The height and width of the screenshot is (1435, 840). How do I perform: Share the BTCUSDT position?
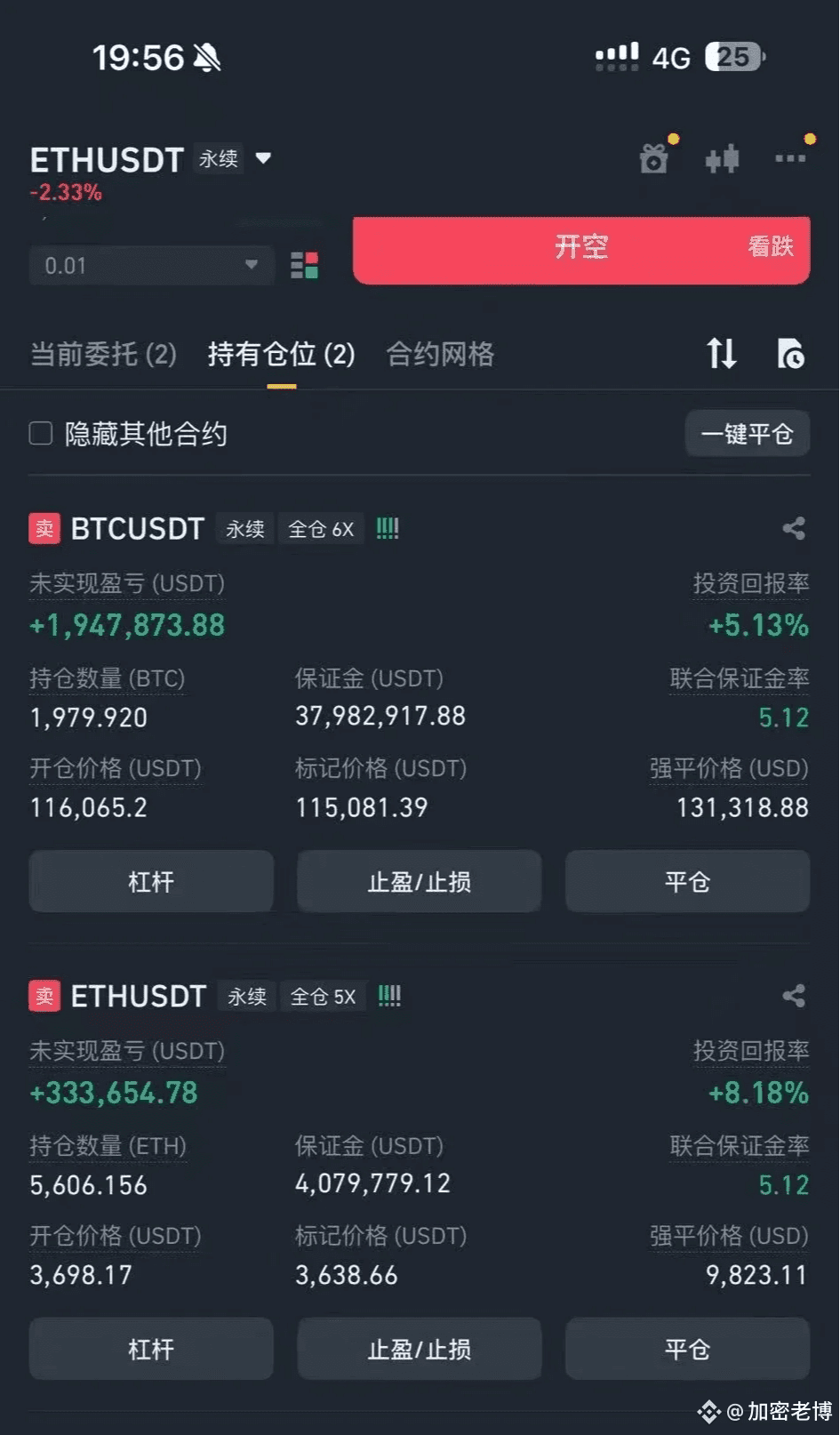(794, 528)
